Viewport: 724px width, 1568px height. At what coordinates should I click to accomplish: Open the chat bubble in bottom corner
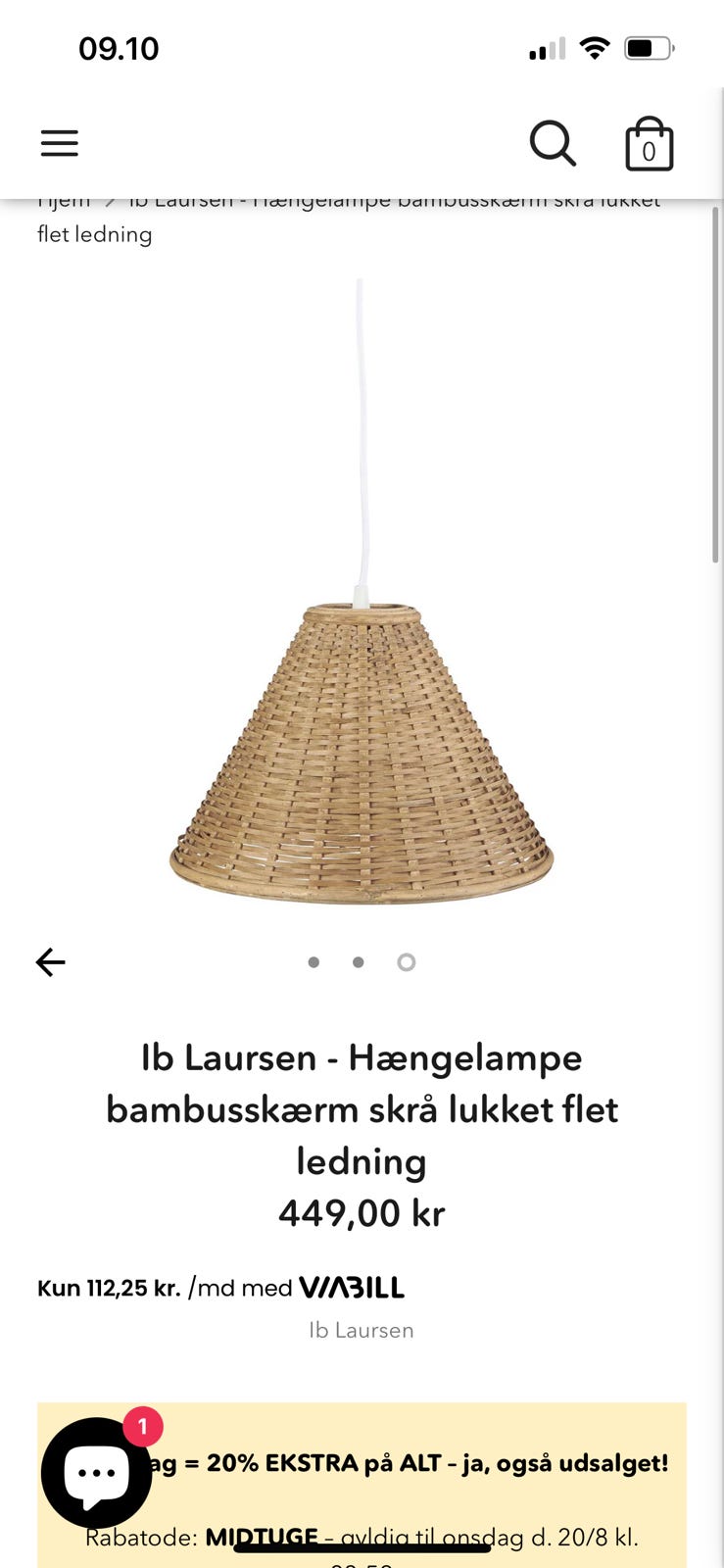(x=97, y=1468)
